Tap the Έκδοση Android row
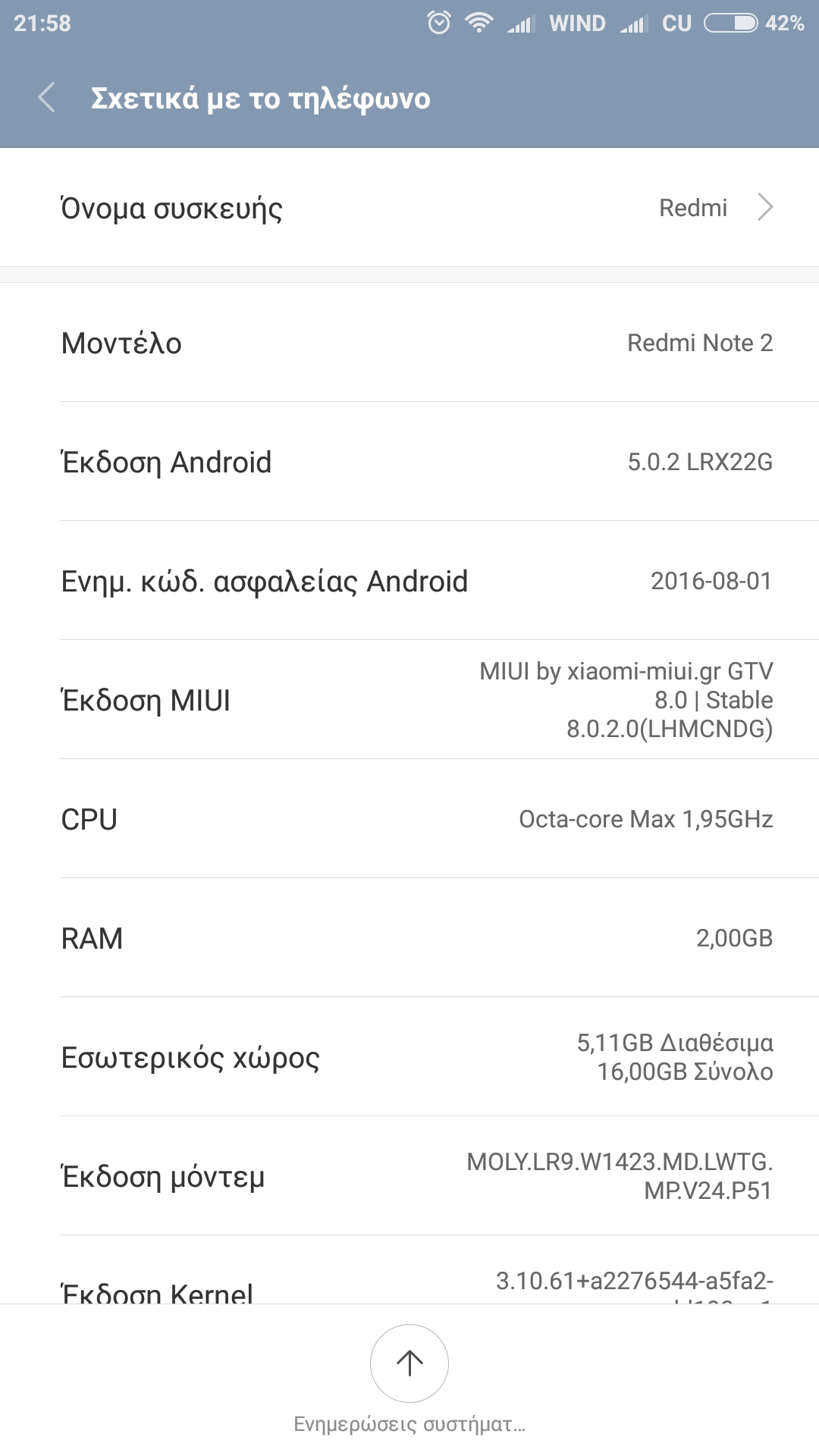The height and width of the screenshot is (1456, 819). [409, 462]
